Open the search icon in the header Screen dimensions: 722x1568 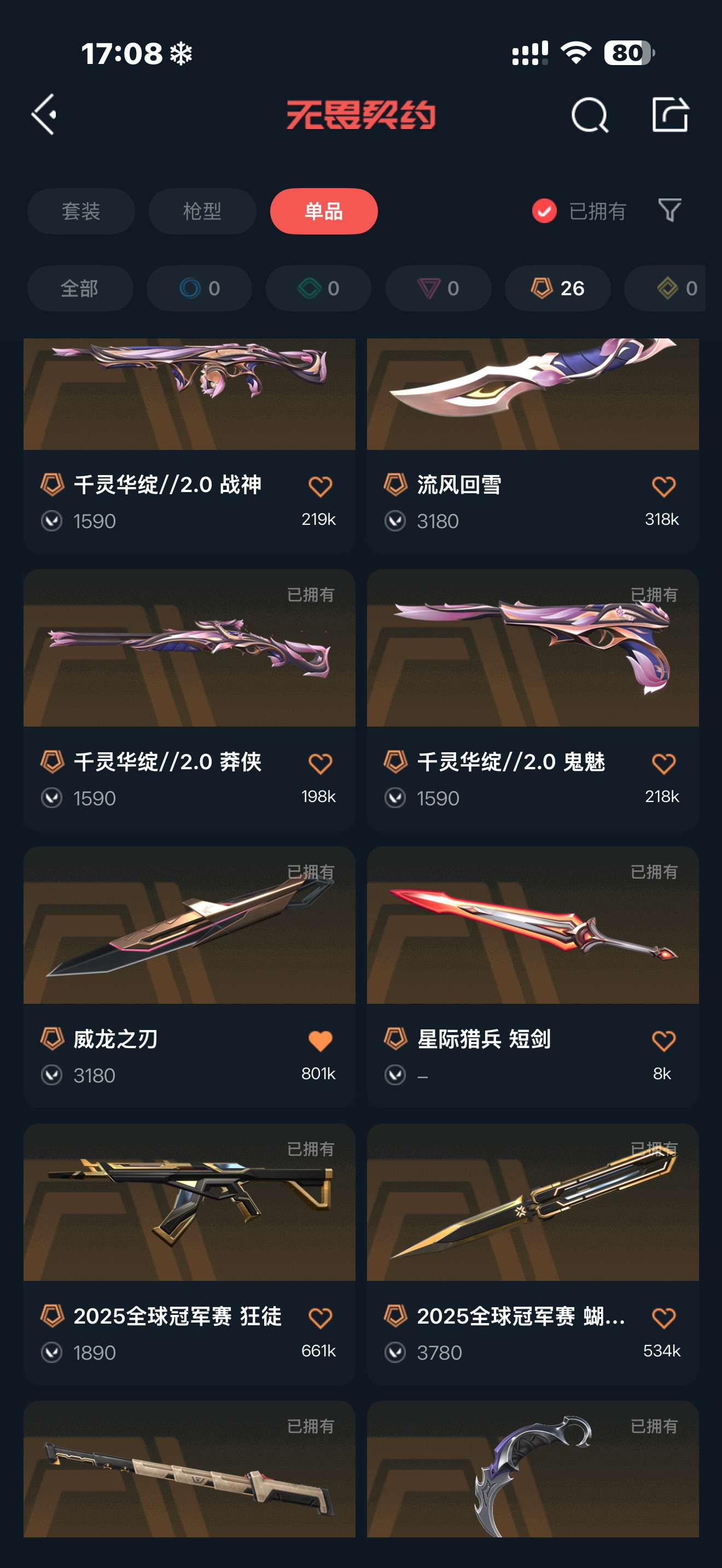[x=589, y=114]
